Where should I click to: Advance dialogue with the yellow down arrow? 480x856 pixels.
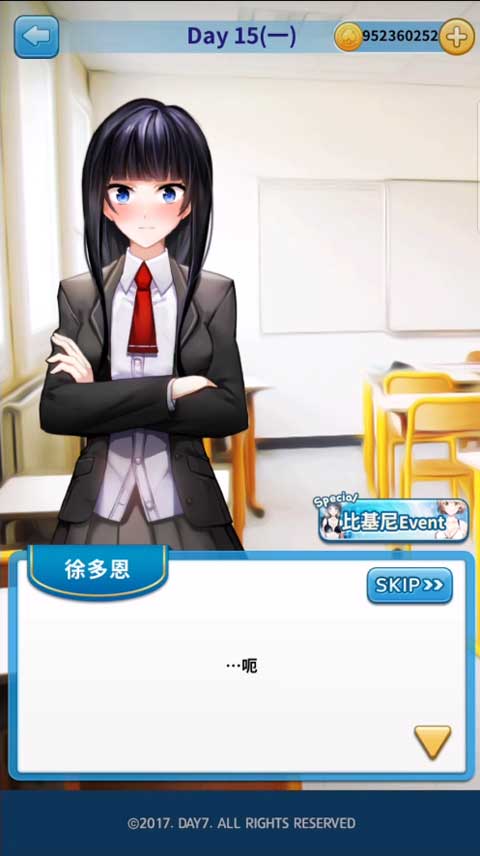coord(432,742)
